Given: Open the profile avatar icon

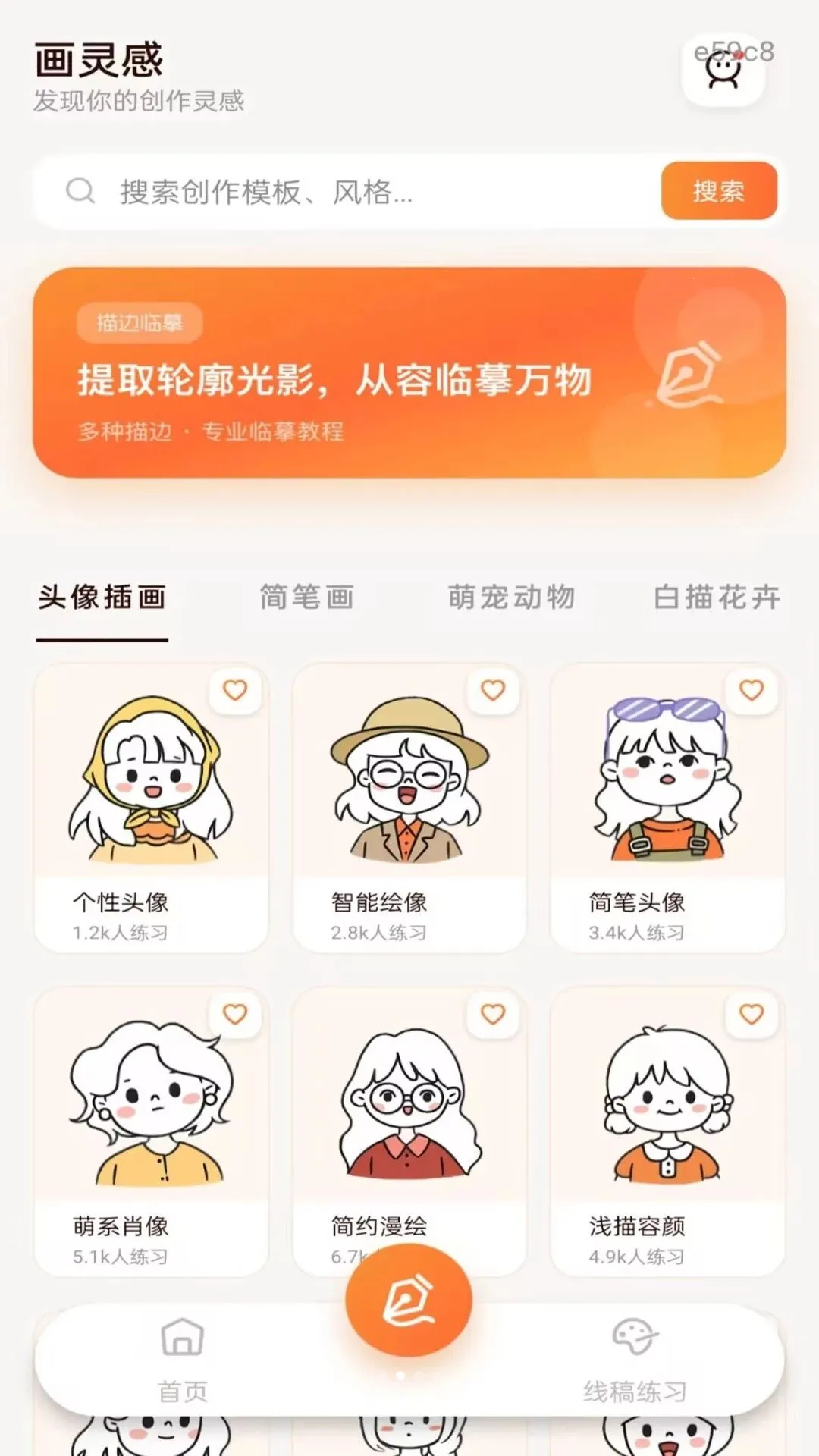Looking at the screenshot, I should point(723,70).
